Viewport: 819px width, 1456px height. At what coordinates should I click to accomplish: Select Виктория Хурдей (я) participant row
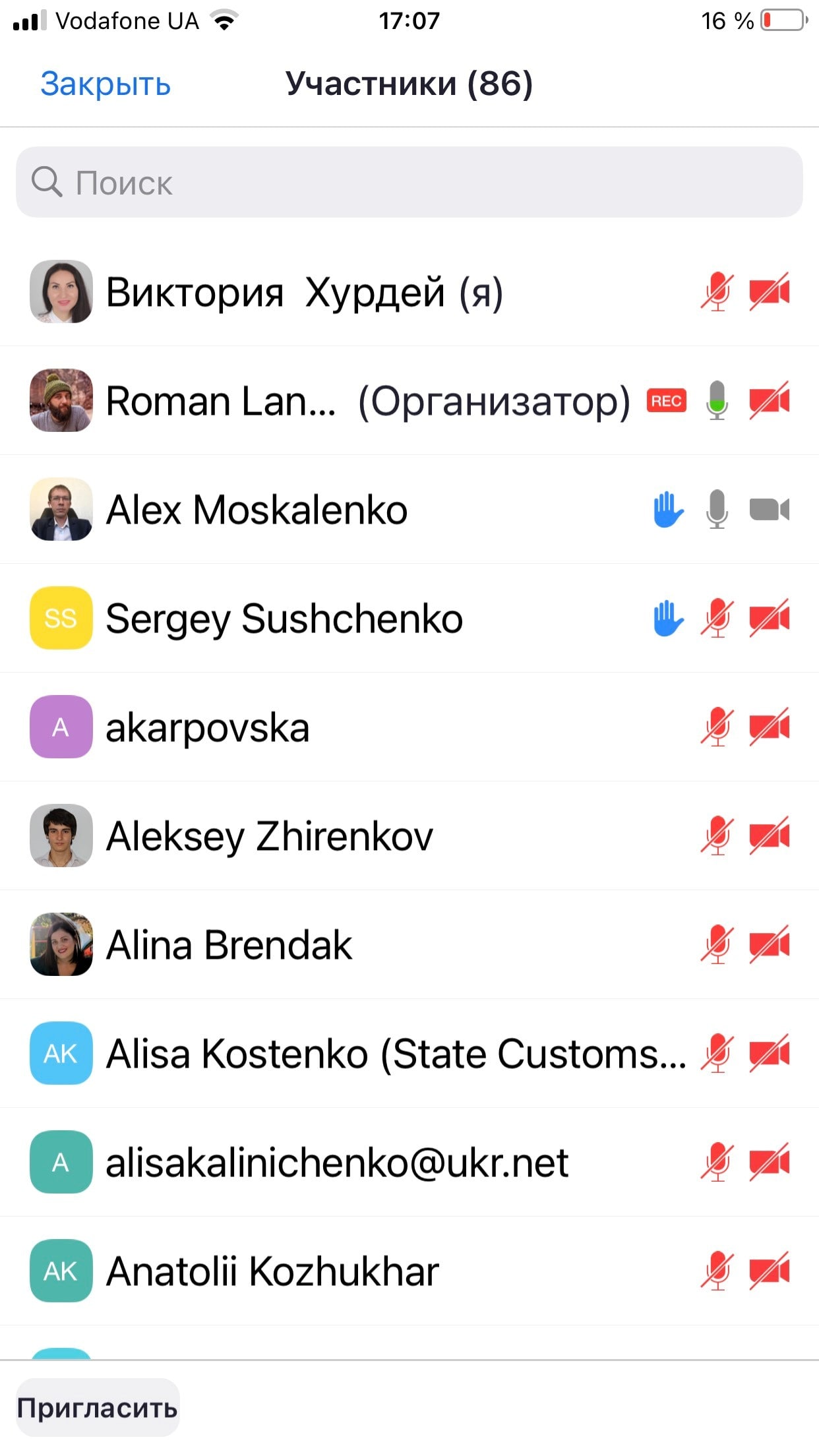[409, 291]
